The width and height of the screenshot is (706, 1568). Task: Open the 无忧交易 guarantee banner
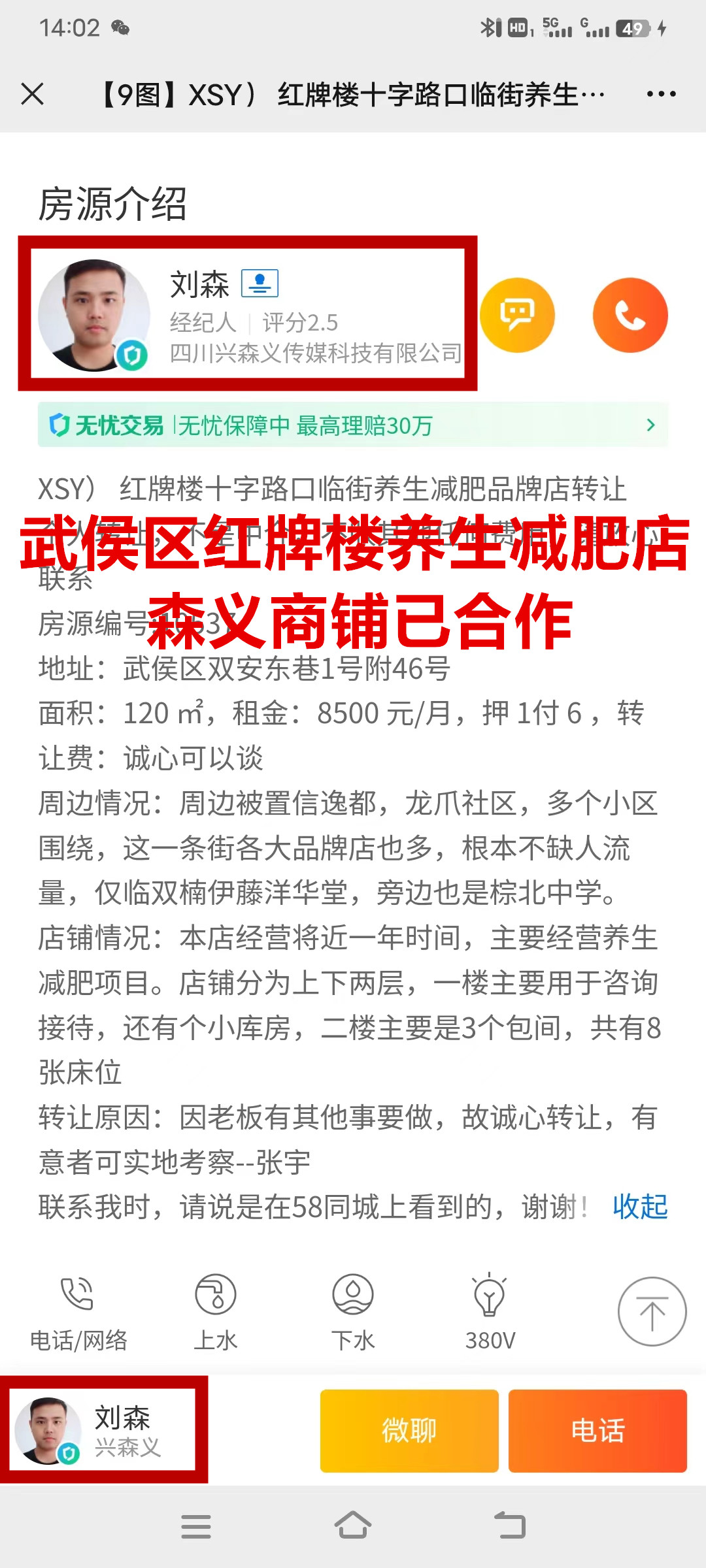pyautogui.click(x=353, y=425)
